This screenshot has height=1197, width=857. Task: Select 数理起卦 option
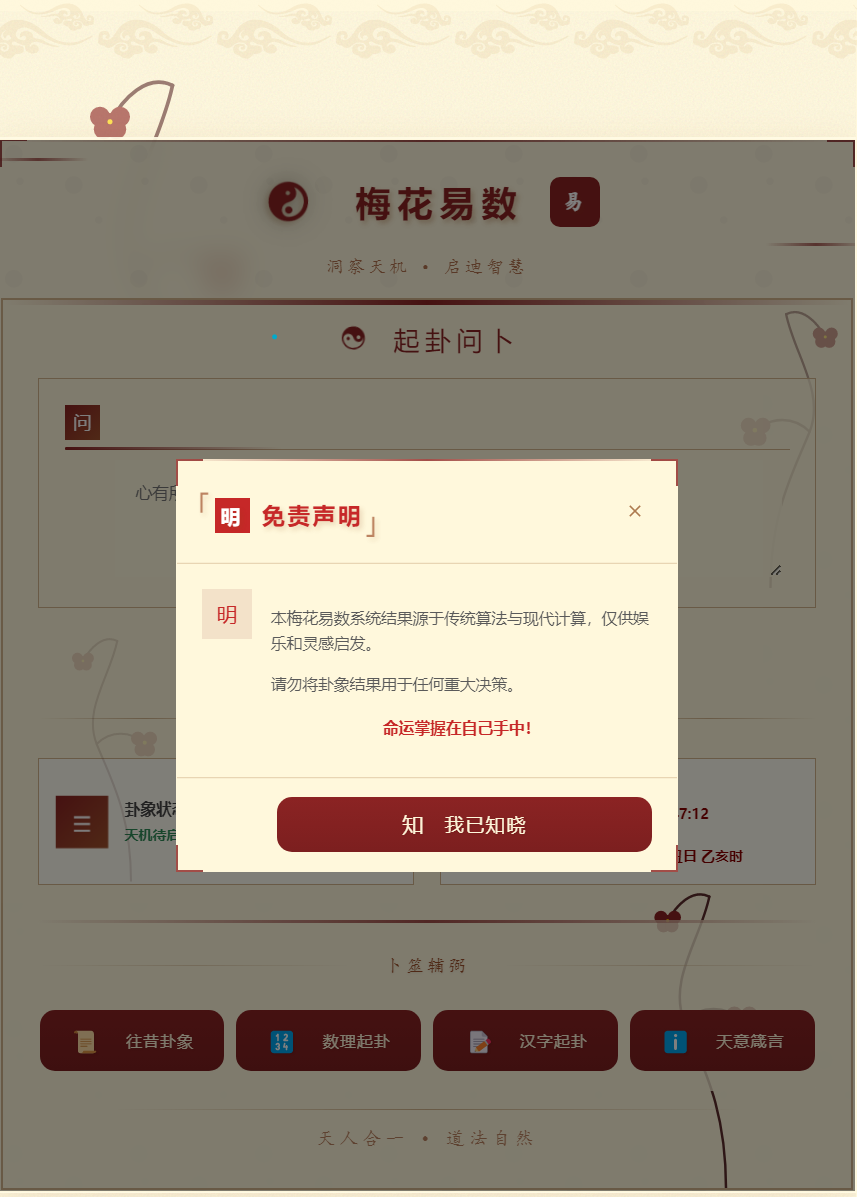pyautogui.click(x=328, y=1041)
